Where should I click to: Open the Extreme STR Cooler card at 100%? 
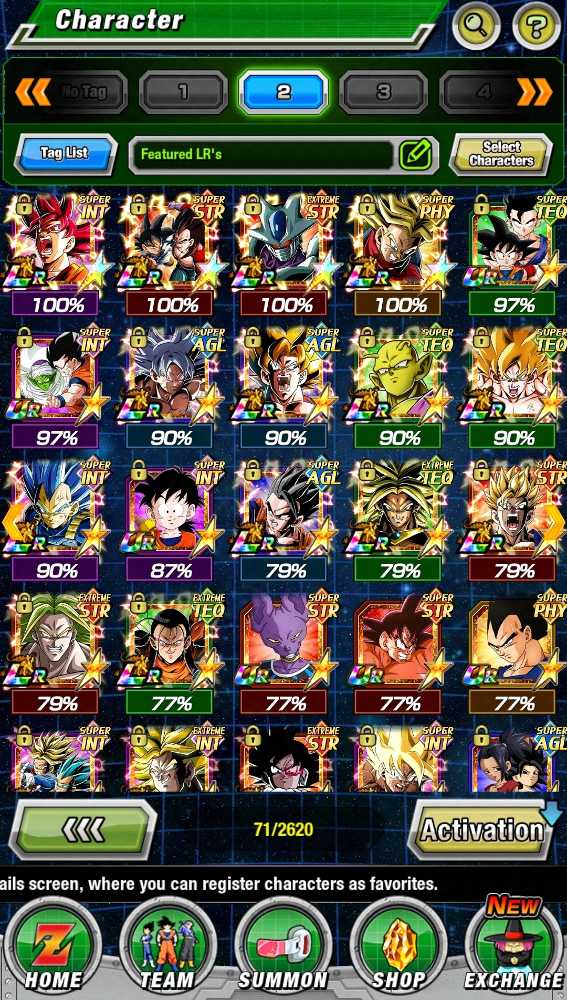(284, 254)
